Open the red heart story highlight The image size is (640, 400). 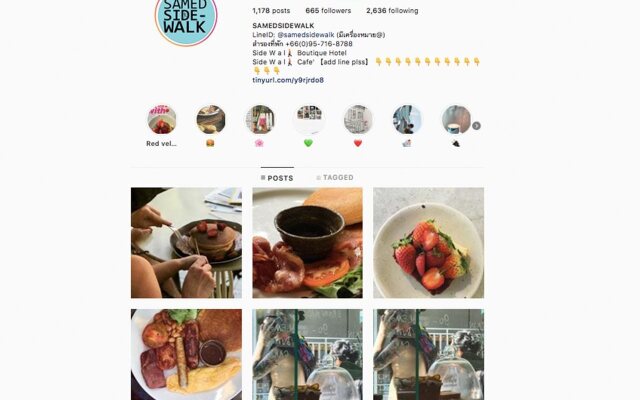point(358,120)
